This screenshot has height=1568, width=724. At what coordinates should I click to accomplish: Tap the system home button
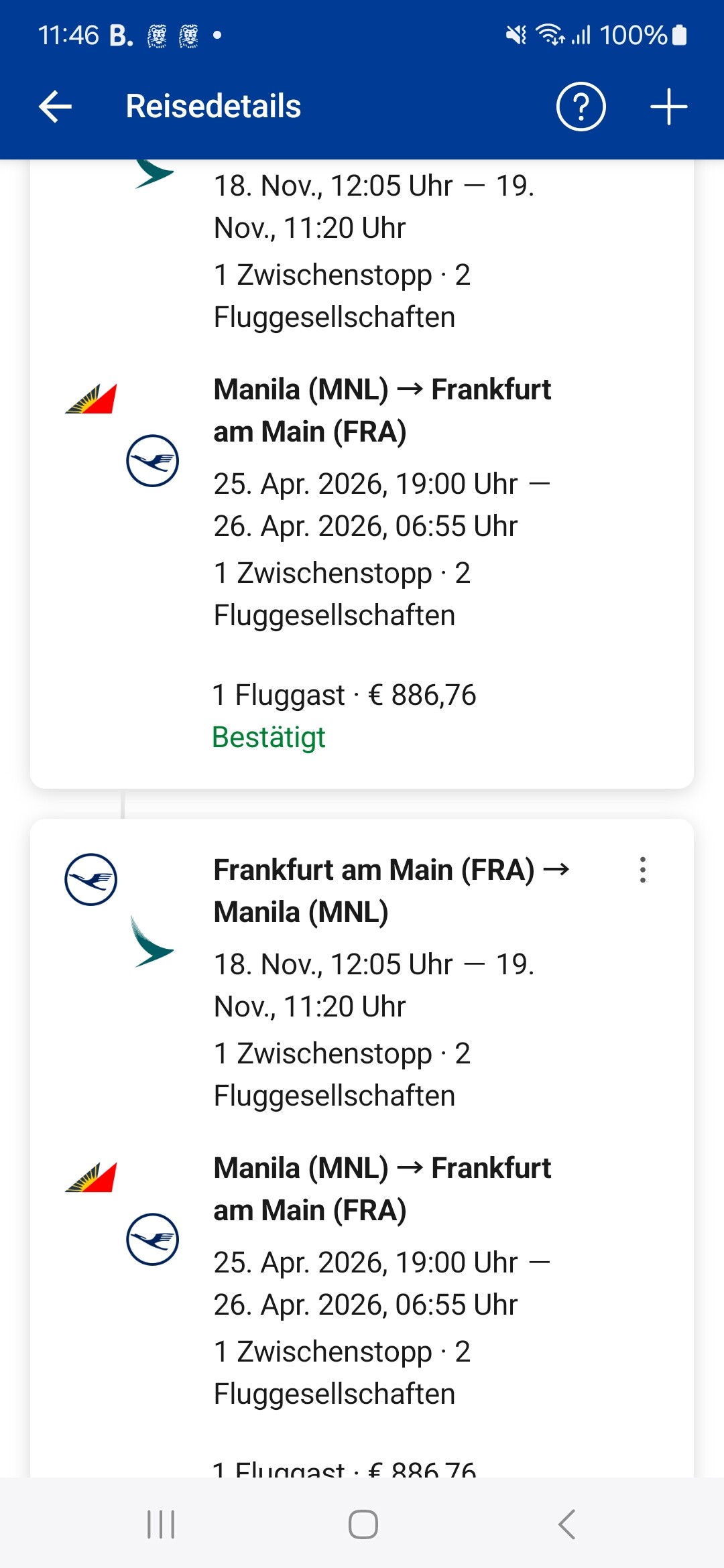(x=363, y=1524)
